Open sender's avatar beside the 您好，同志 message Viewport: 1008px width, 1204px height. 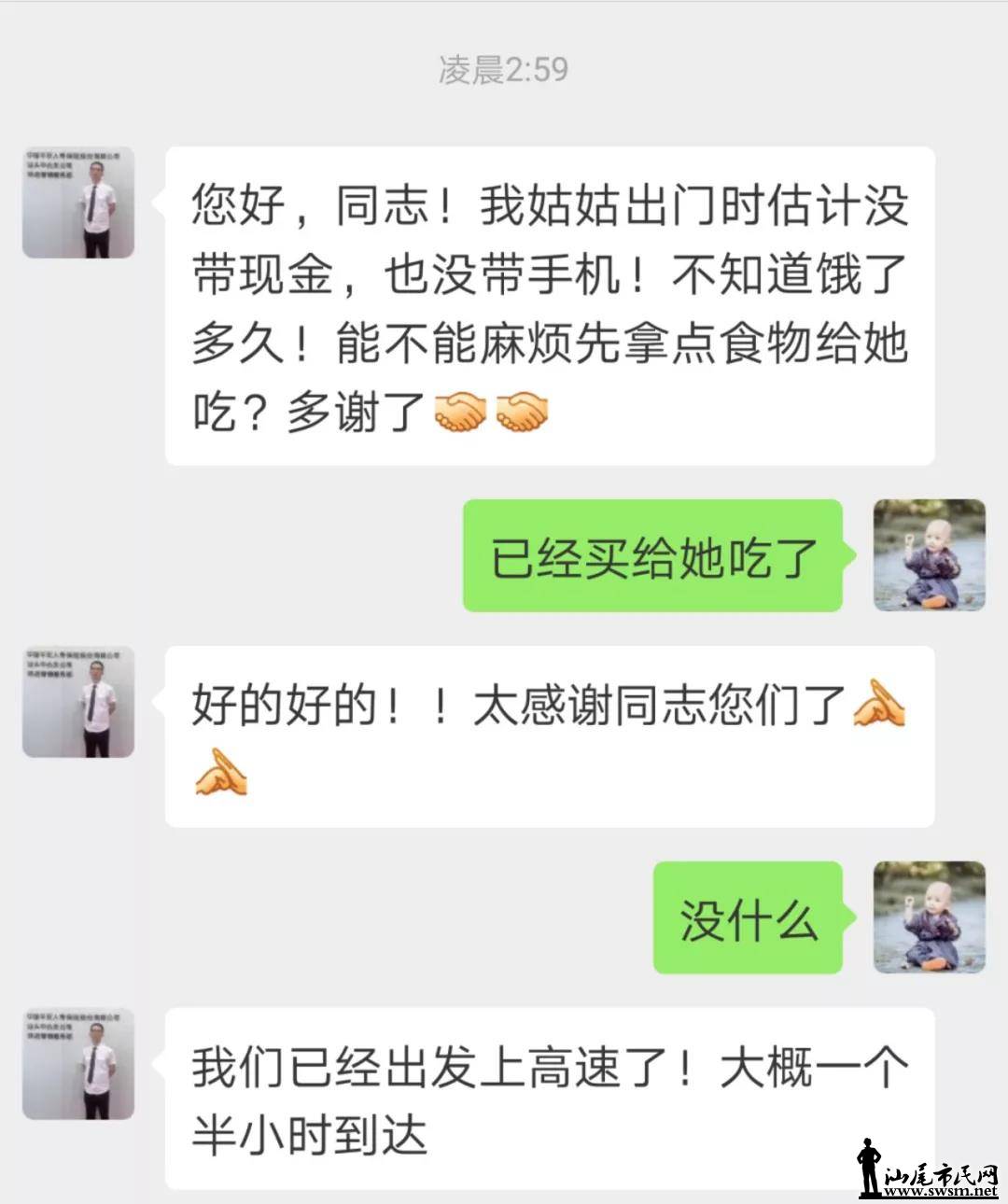(78, 203)
